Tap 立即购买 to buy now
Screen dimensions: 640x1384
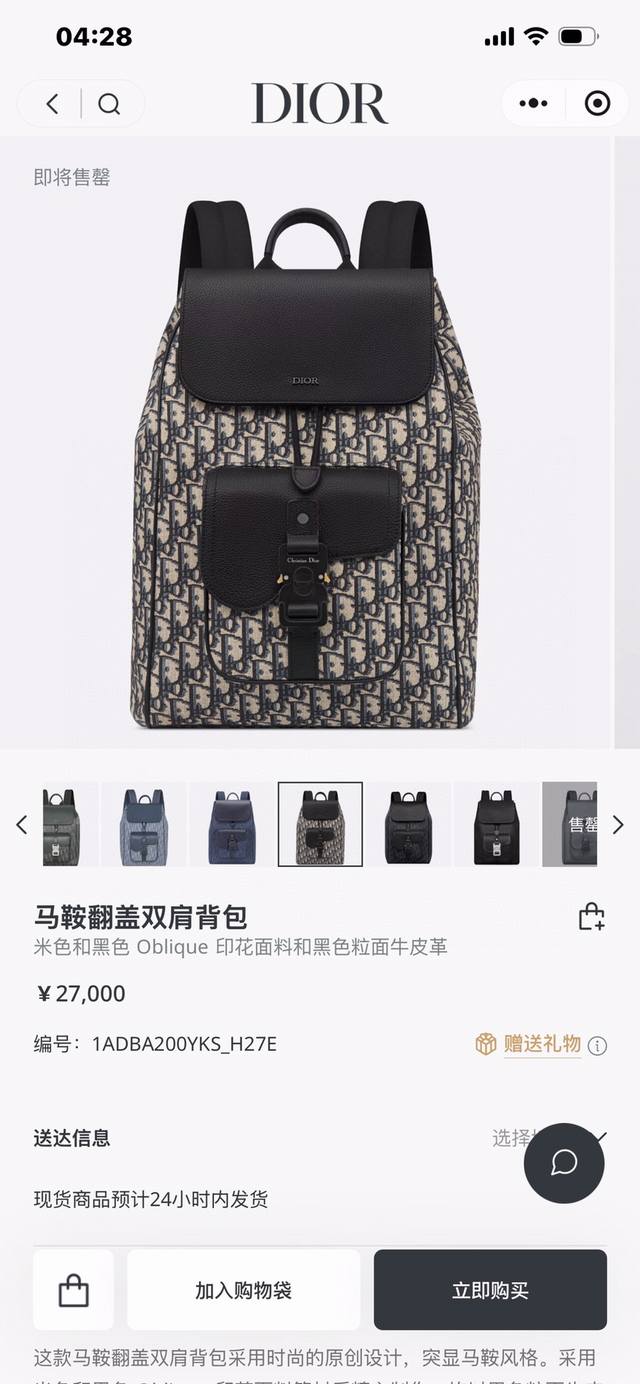[490, 1290]
